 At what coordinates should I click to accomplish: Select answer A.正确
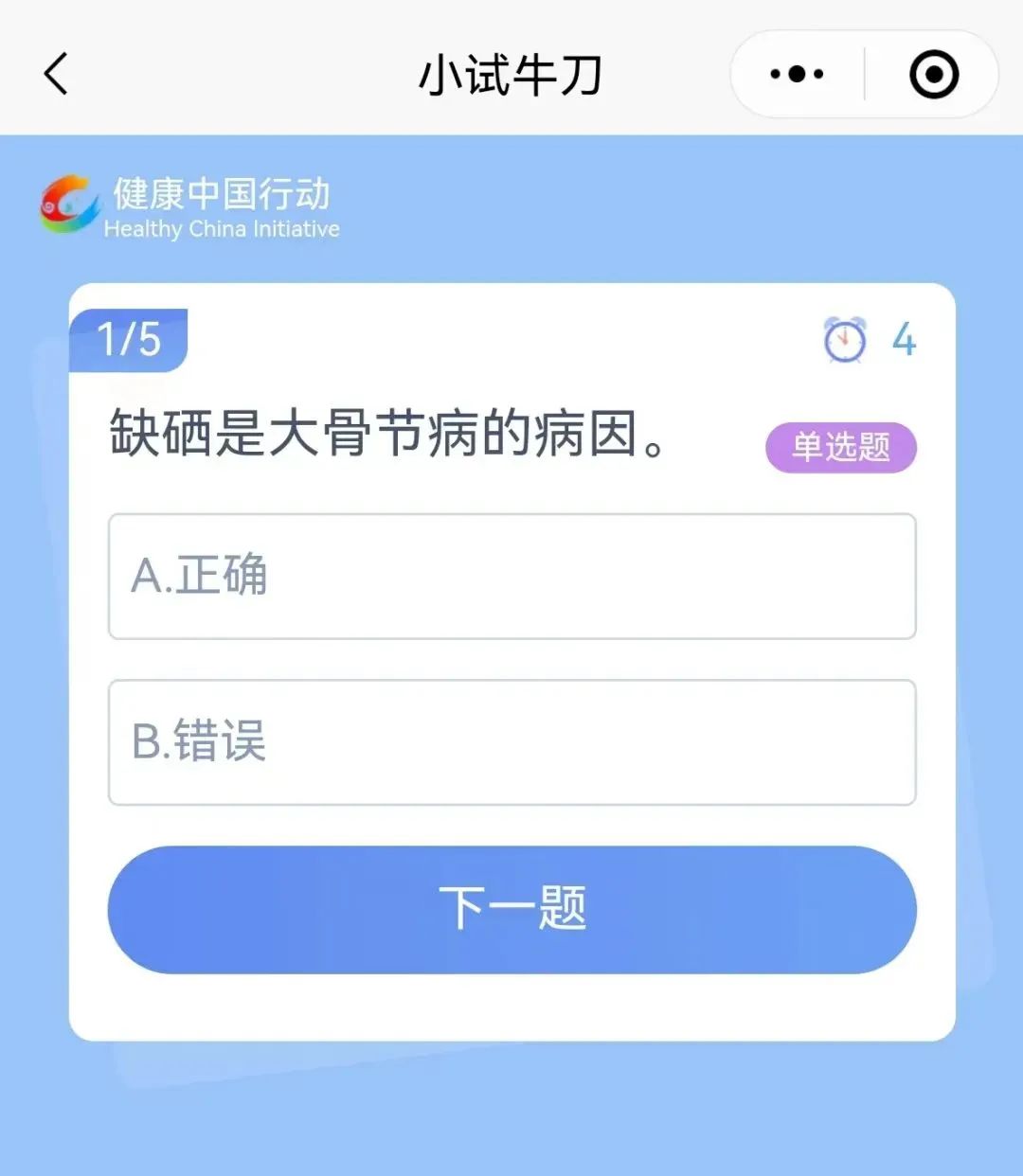[511, 576]
